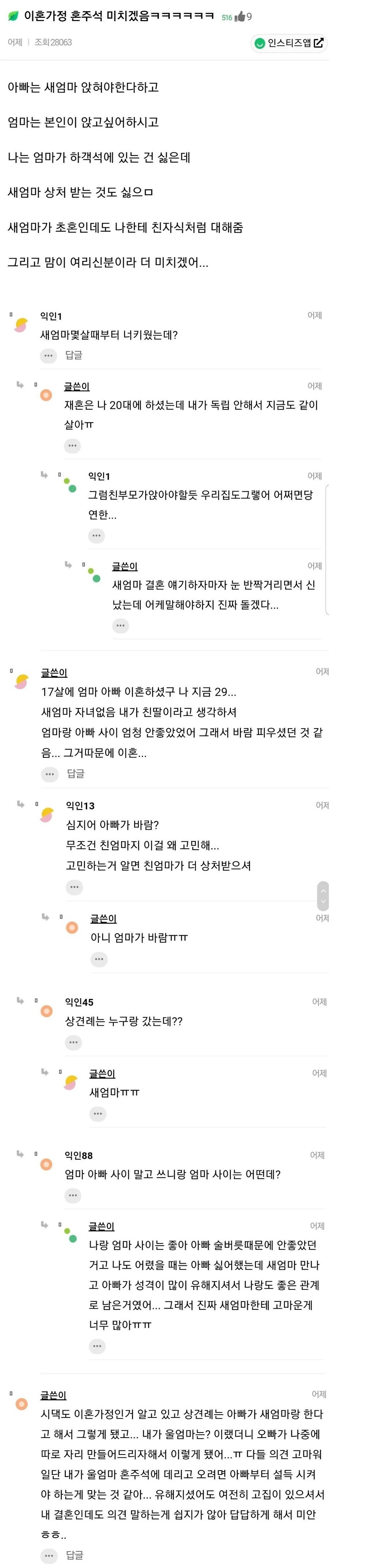The image size is (365, 1568).
Task: Like the post with thumbs-up icon
Action: (240, 16)
